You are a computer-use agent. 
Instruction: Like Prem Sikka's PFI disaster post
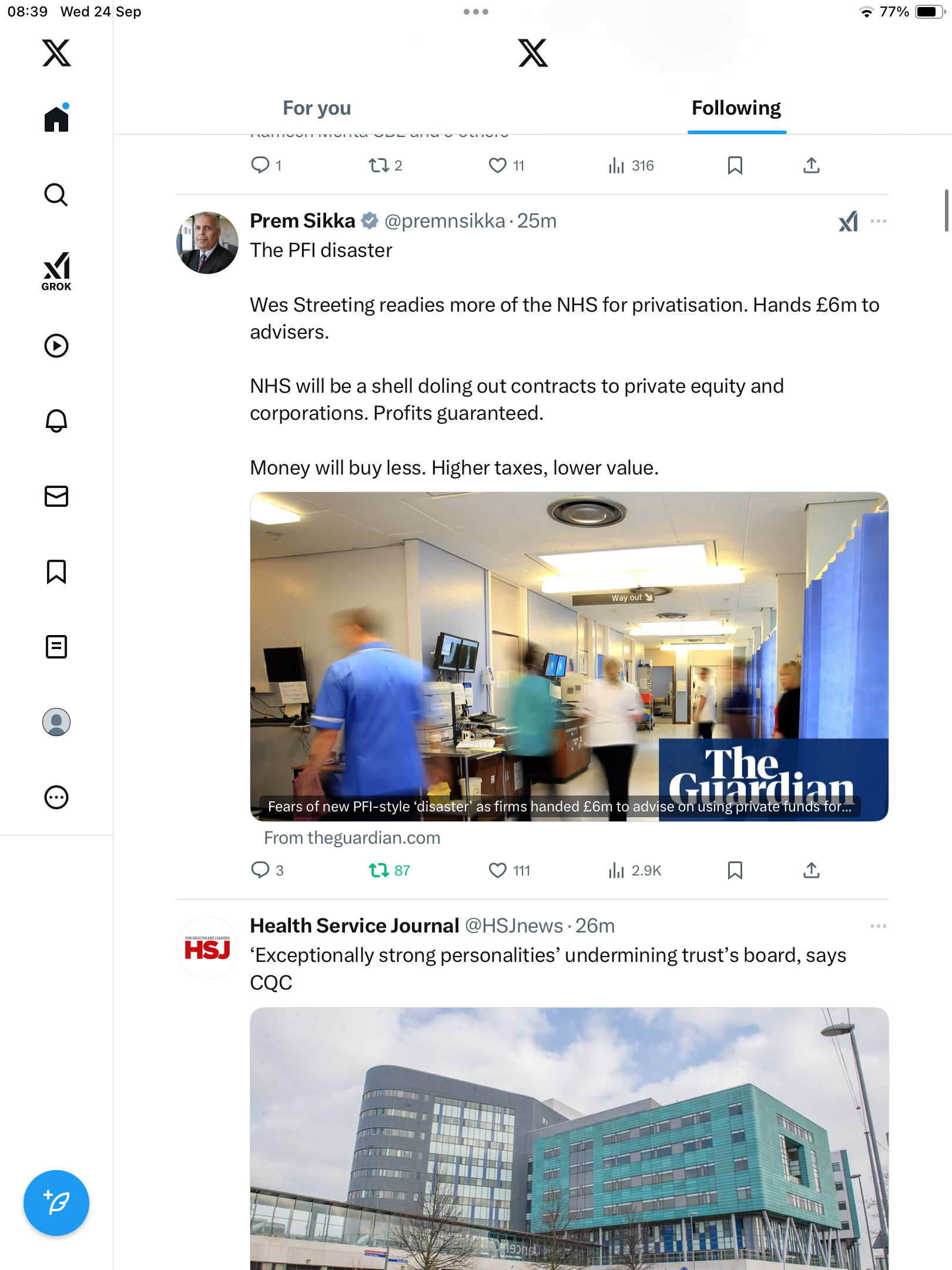point(498,870)
